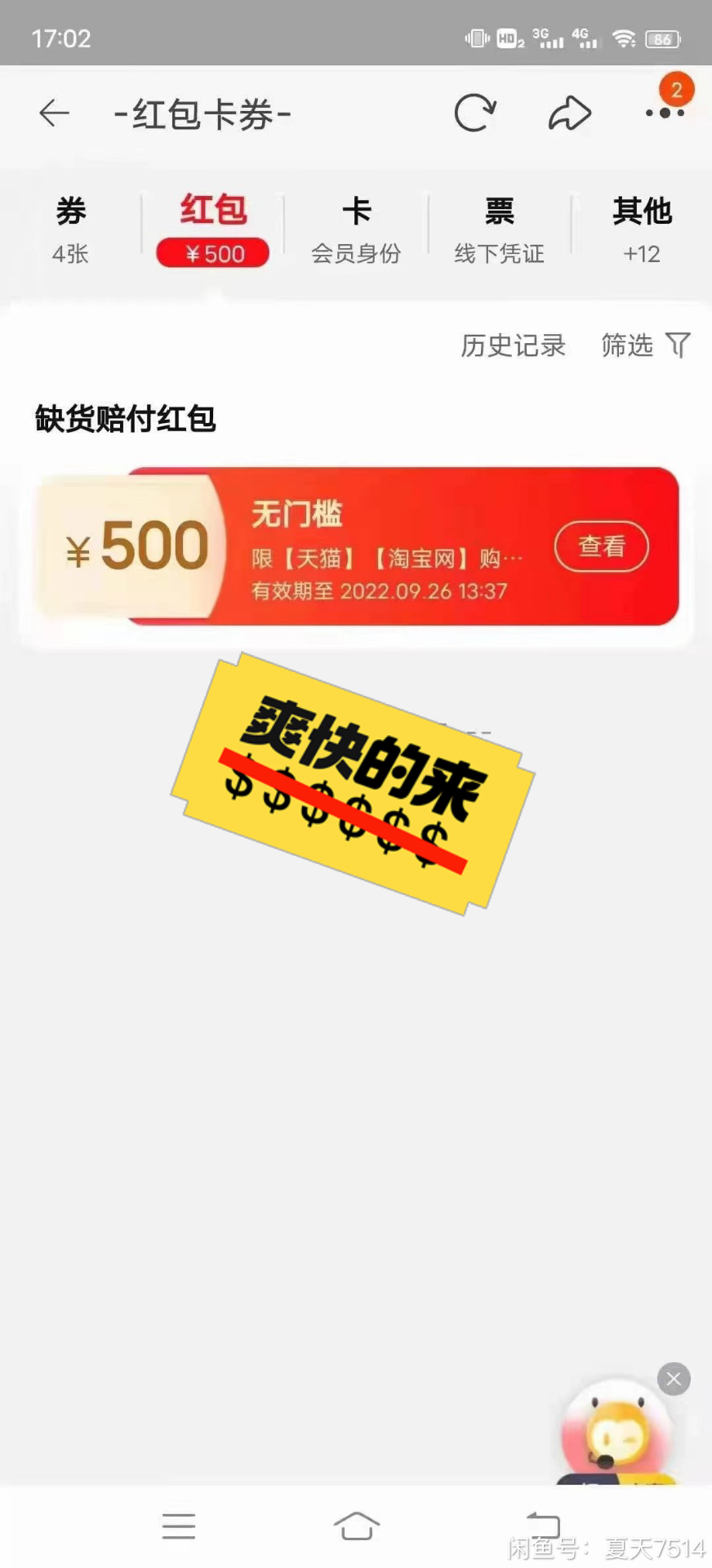This screenshot has width=712, height=1568.
Task: Open 历史记录
Action: click(x=513, y=345)
